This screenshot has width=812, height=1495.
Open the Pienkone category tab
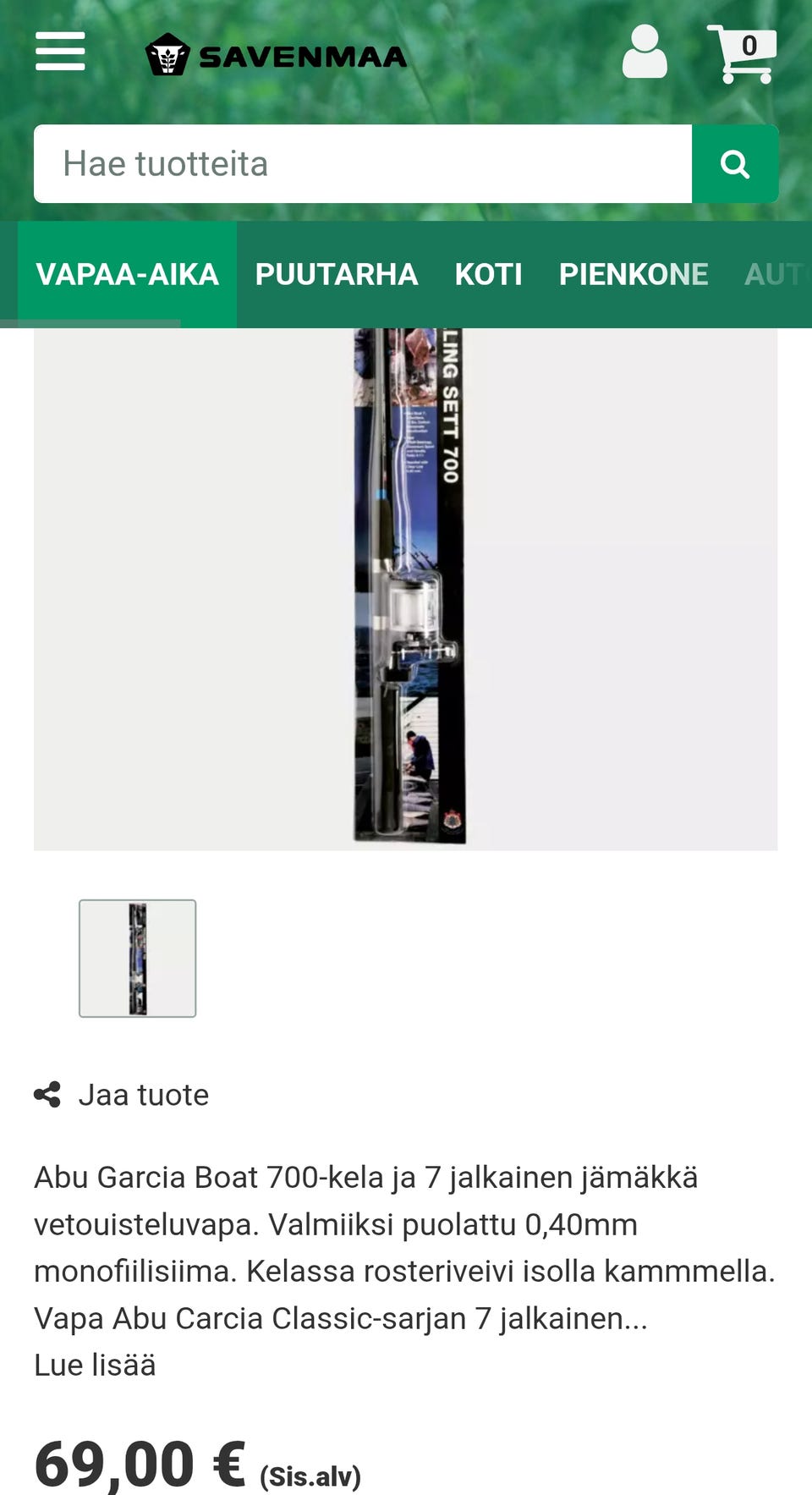[x=634, y=274]
